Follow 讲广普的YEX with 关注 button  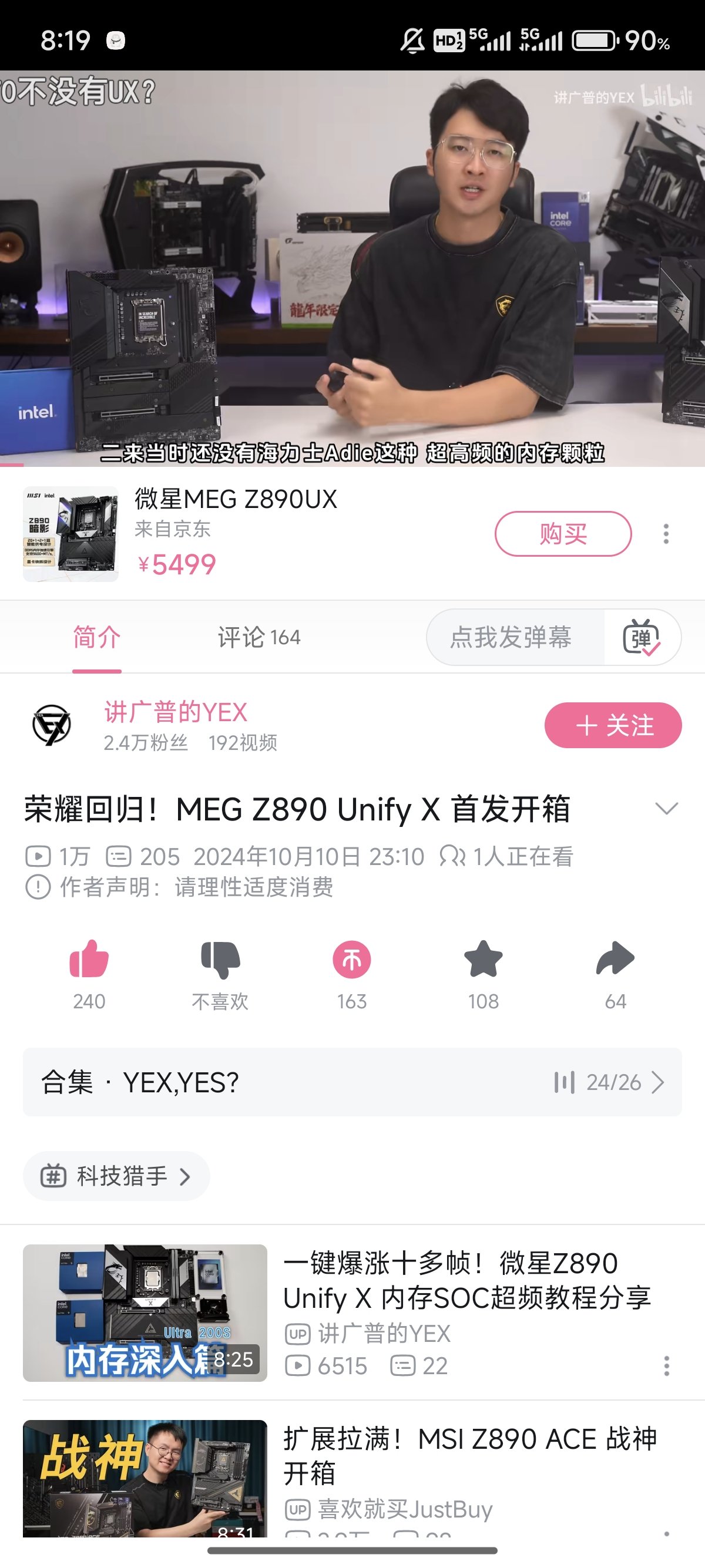tap(612, 725)
